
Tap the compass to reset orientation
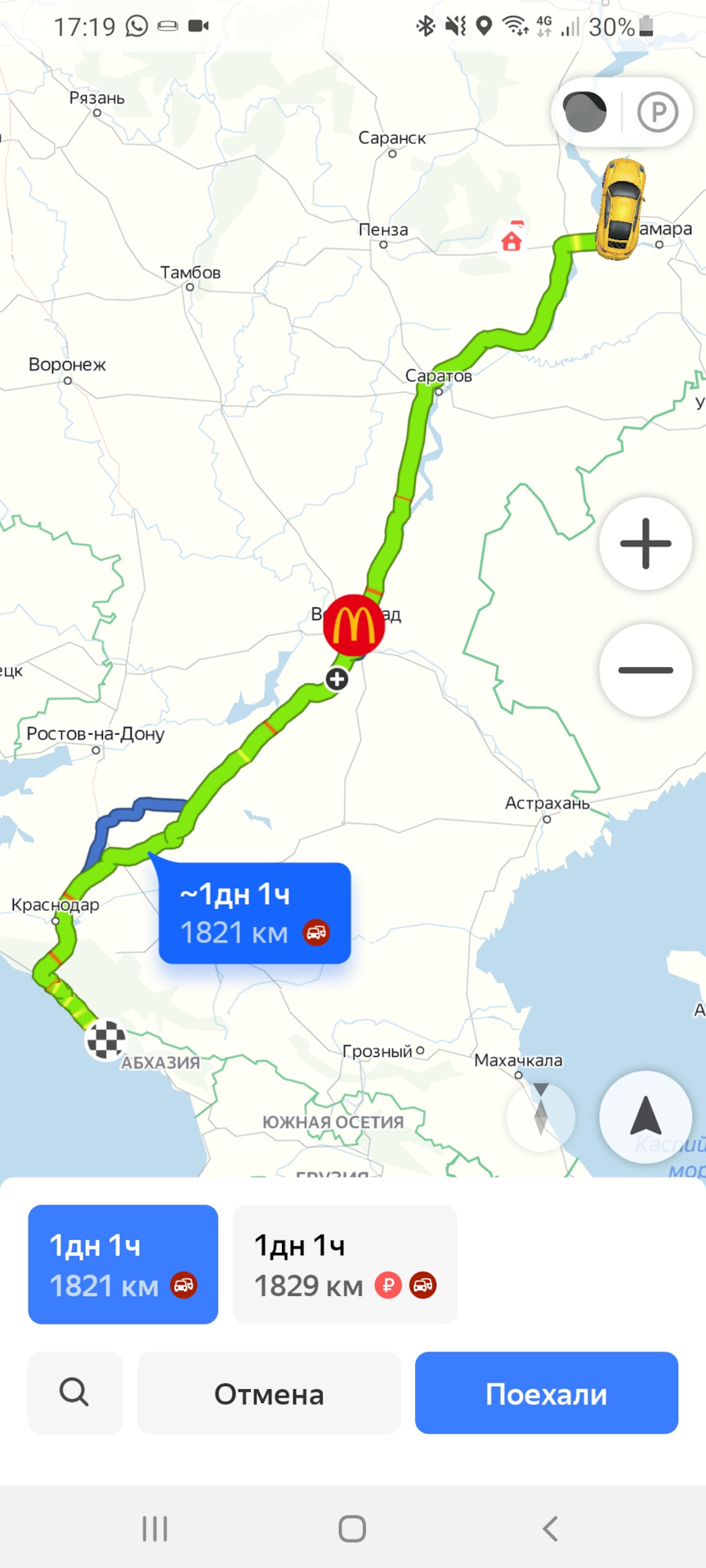tap(540, 1116)
